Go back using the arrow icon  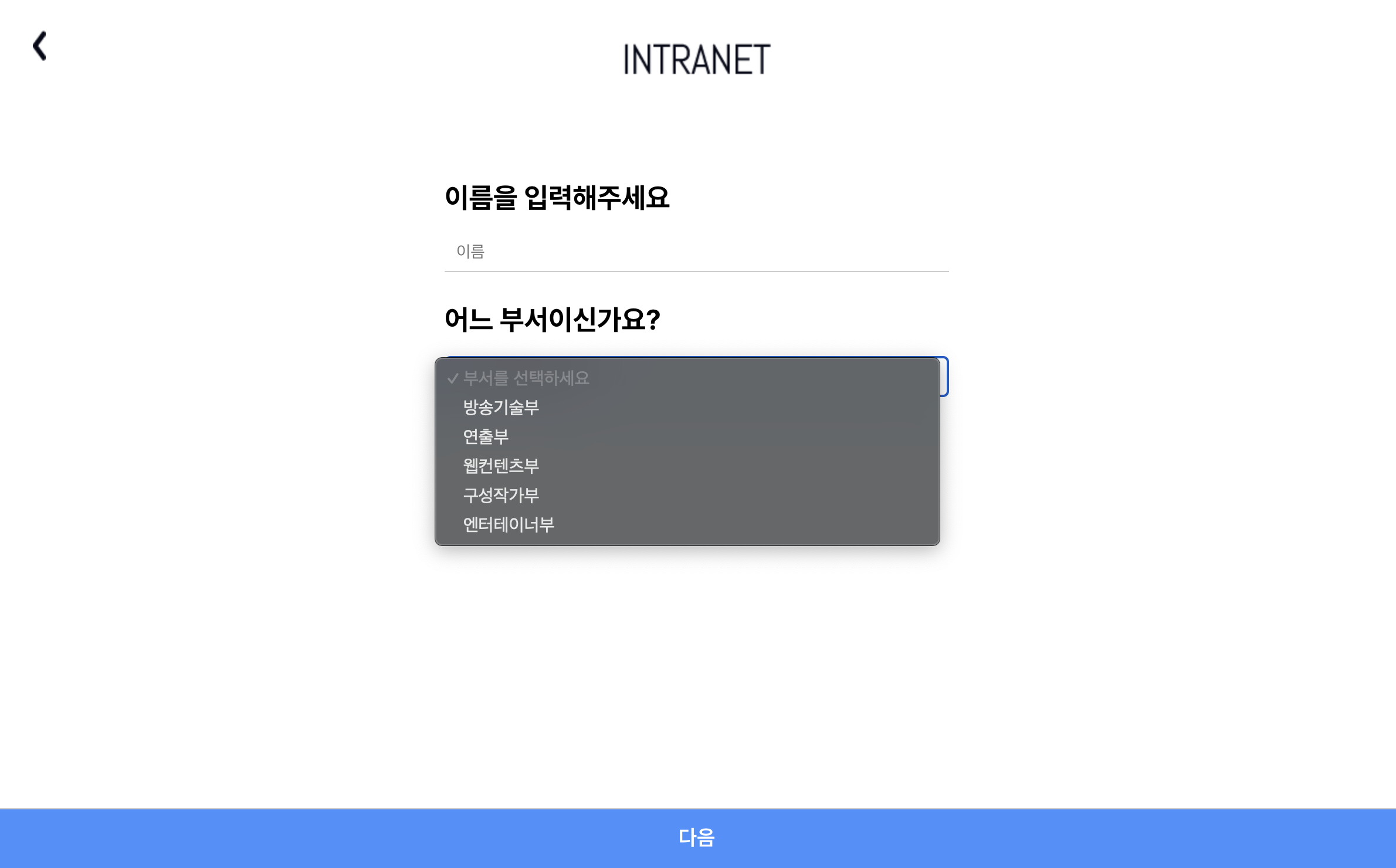point(40,46)
